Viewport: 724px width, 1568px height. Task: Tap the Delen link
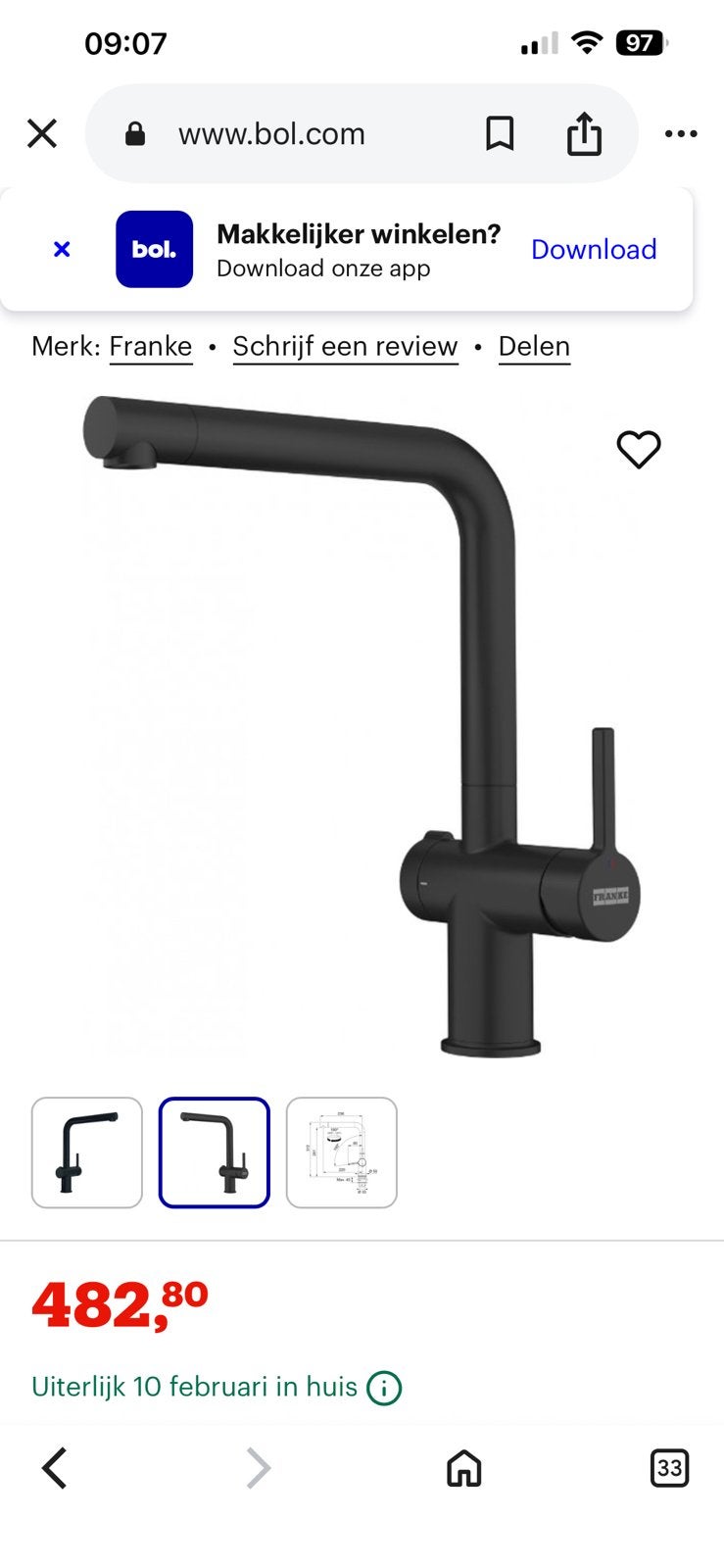pos(534,347)
